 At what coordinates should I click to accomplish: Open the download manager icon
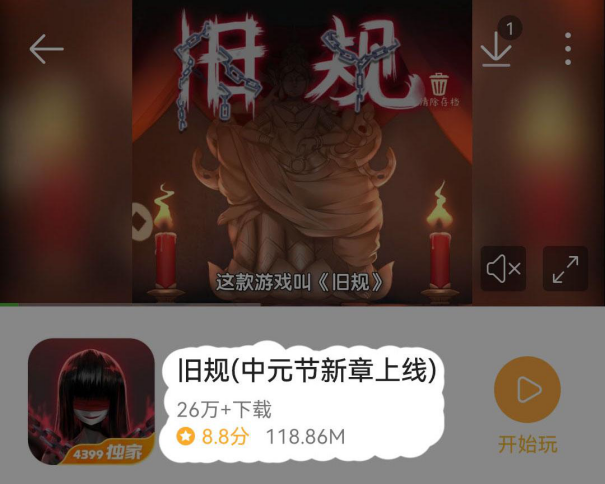click(x=497, y=48)
